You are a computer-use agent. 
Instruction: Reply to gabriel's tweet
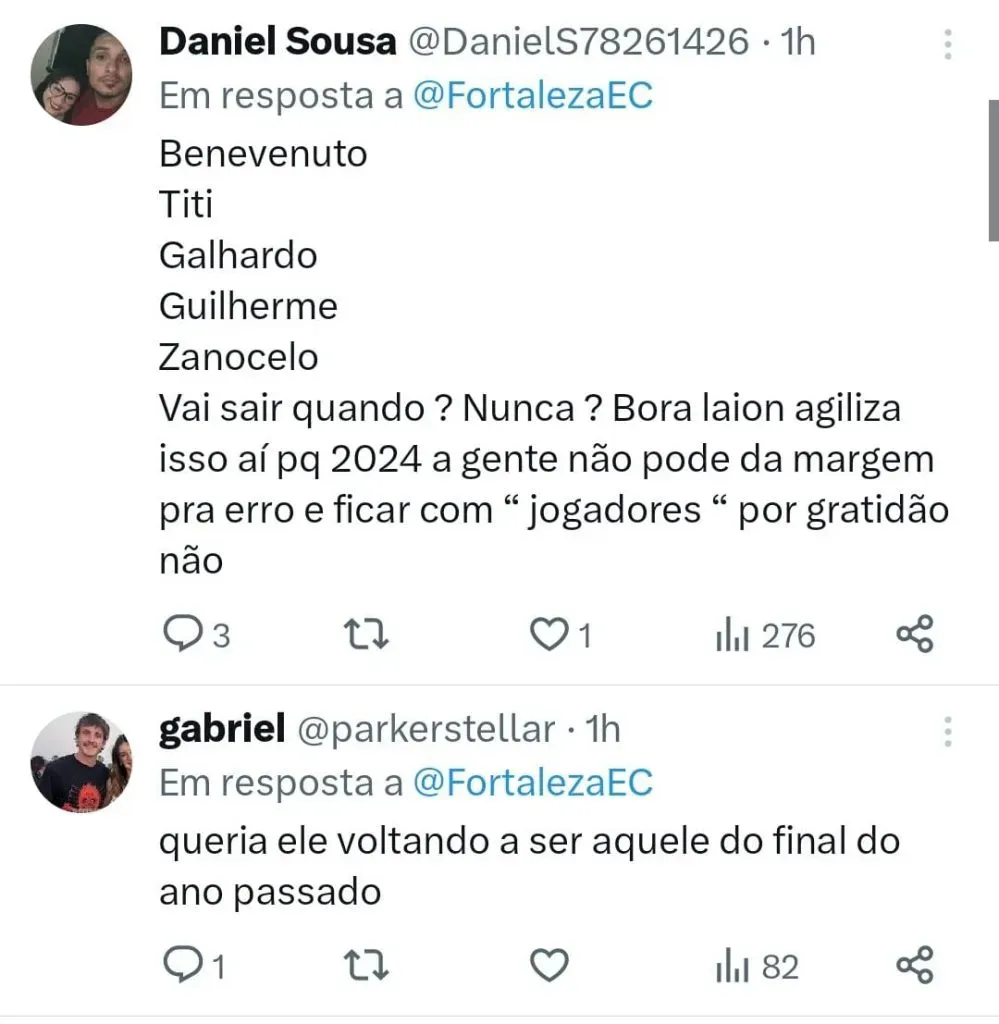point(182,966)
